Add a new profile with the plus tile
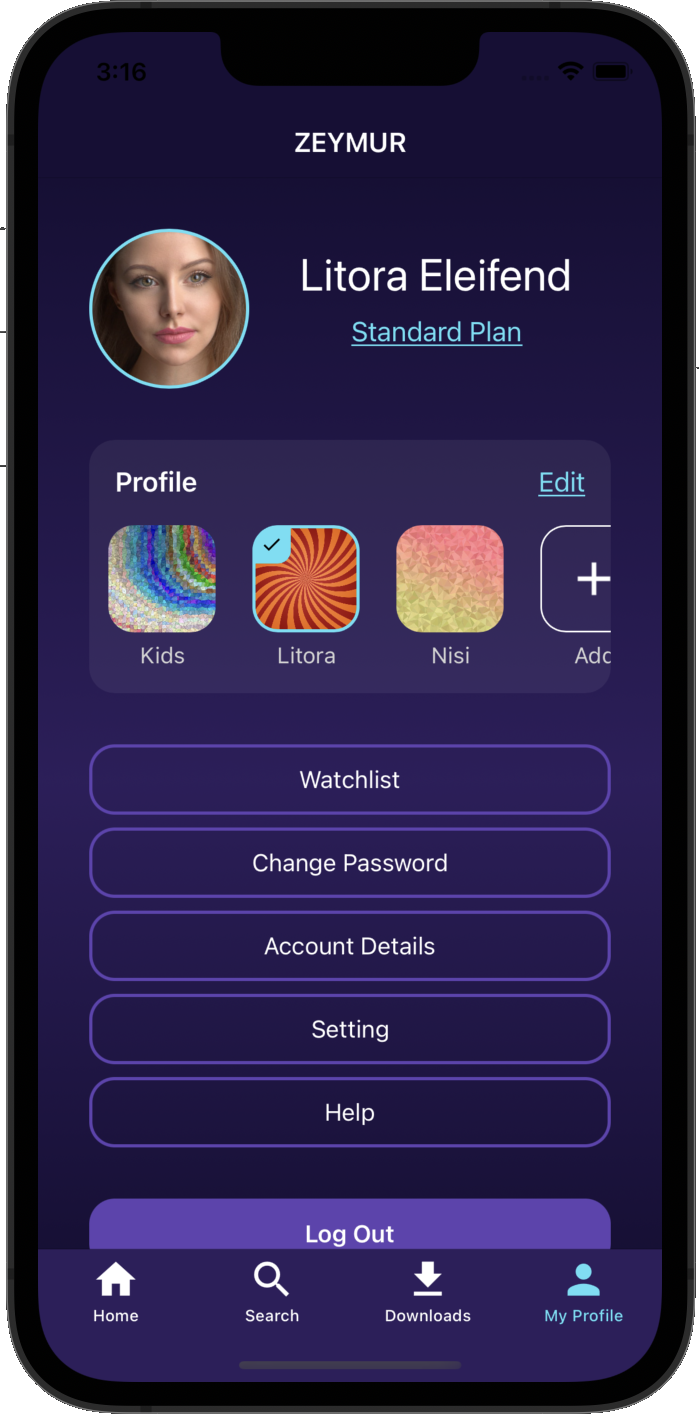Viewport: 699px width, 1414px height. [x=579, y=579]
